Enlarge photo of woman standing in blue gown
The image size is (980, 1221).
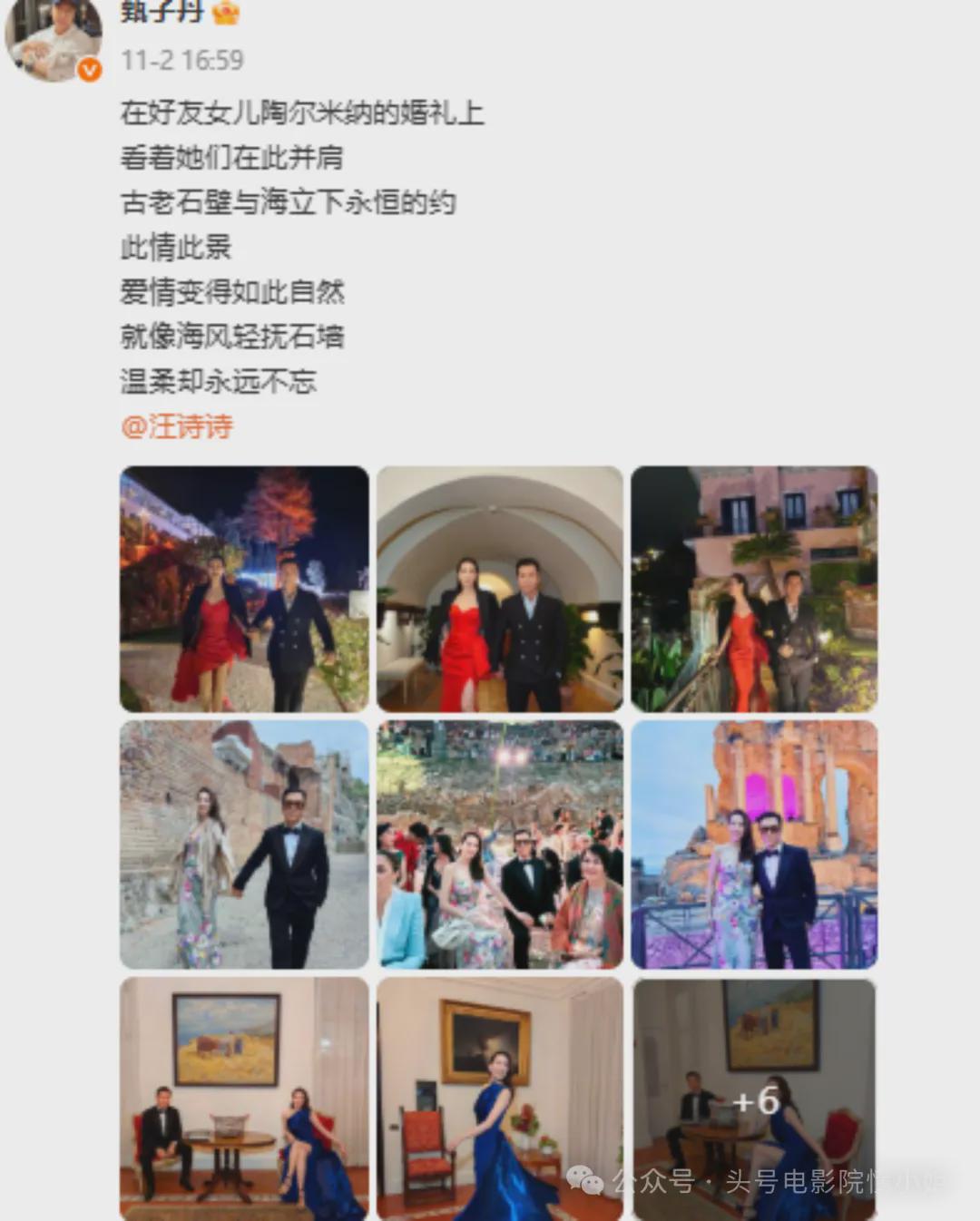[500, 1098]
